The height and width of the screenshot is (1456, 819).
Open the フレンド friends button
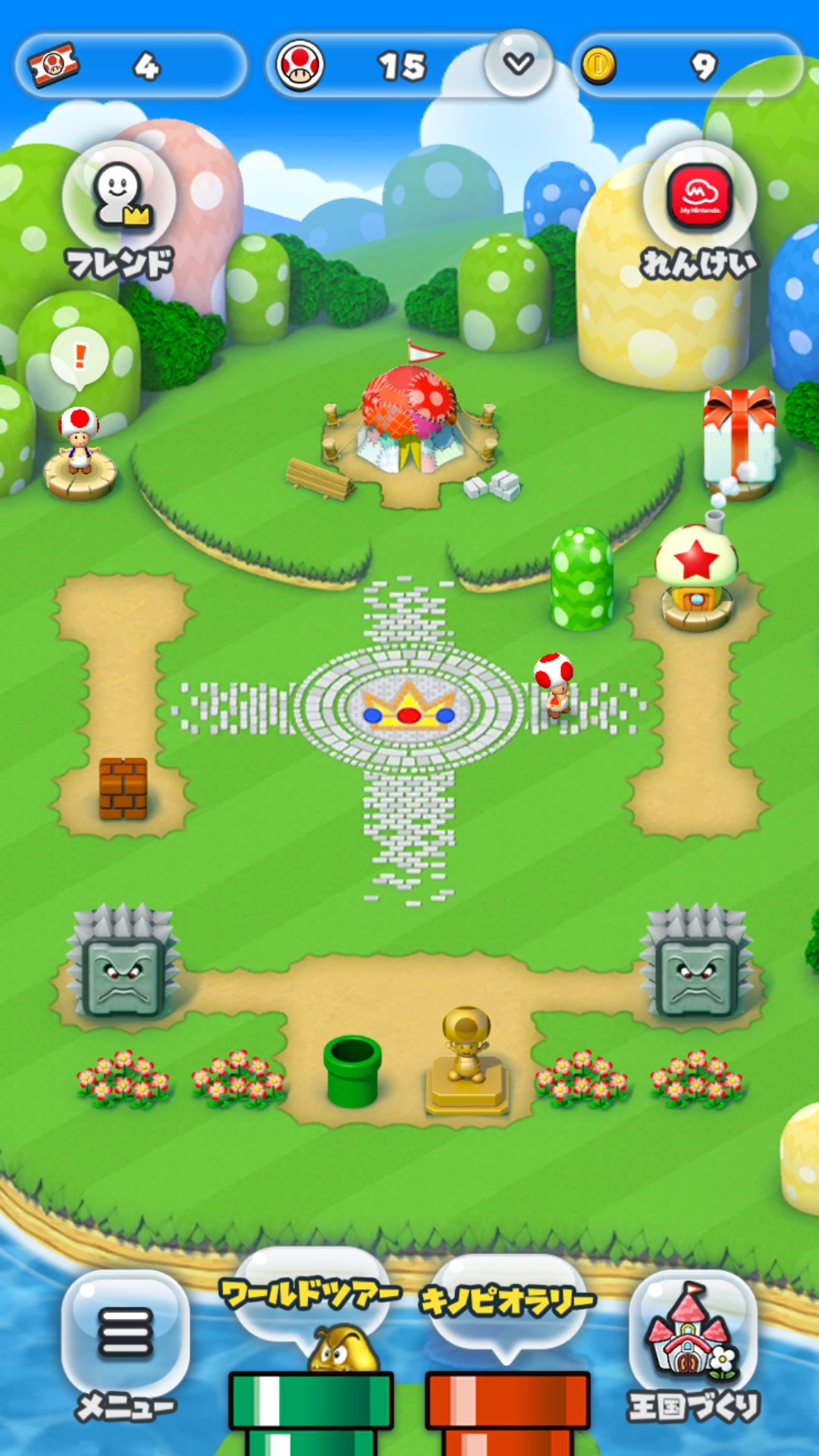click(119, 199)
